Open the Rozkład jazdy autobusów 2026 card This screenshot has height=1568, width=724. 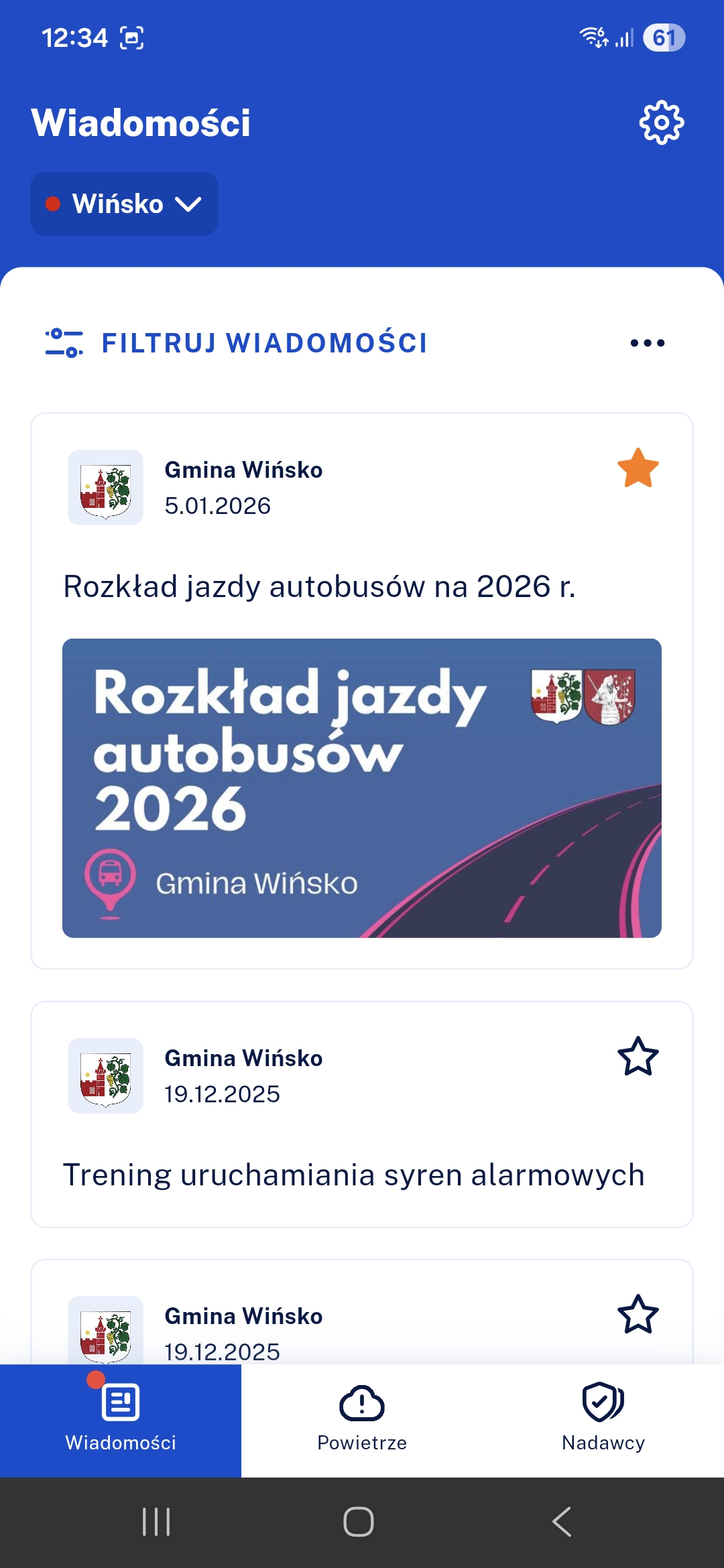(x=362, y=787)
